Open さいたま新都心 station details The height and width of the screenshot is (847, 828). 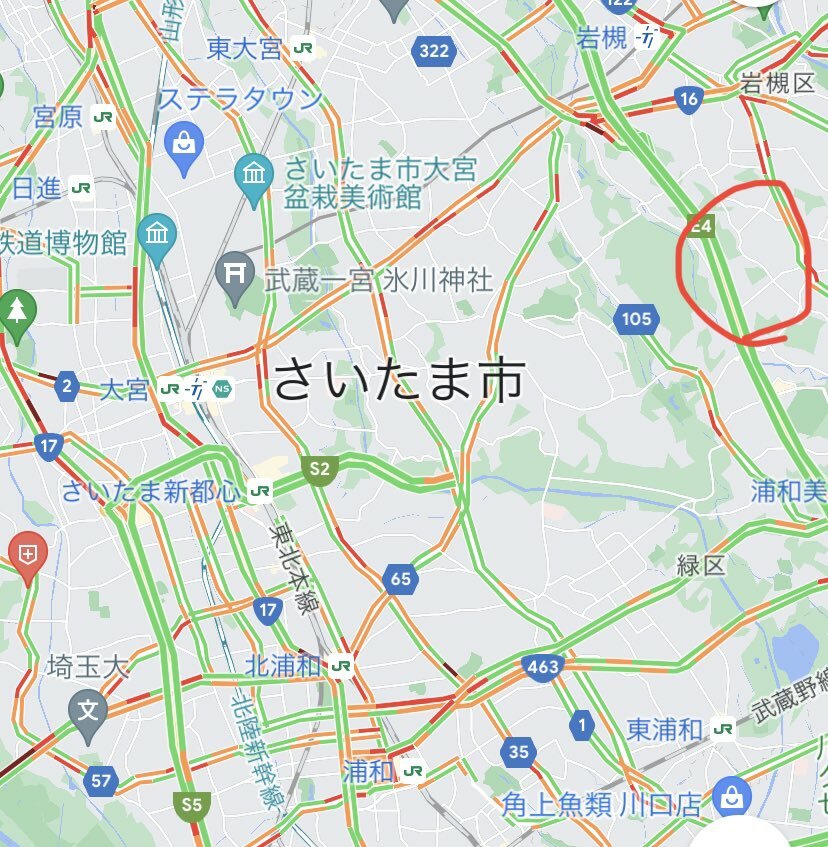260,491
